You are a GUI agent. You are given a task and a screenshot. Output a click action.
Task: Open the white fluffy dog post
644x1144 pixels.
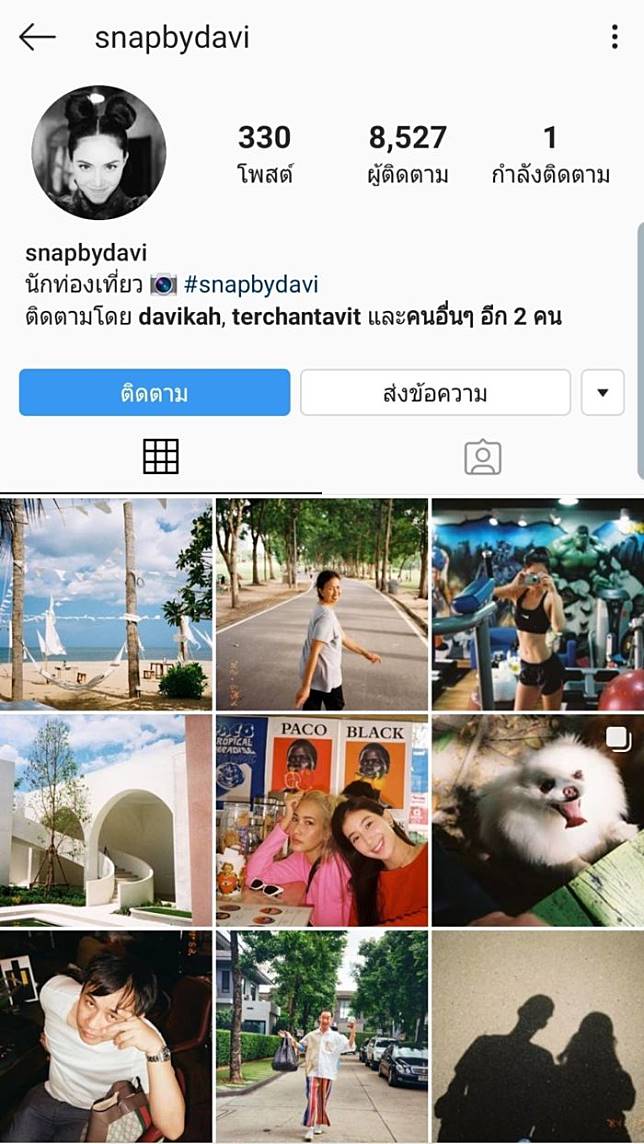tap(537, 820)
